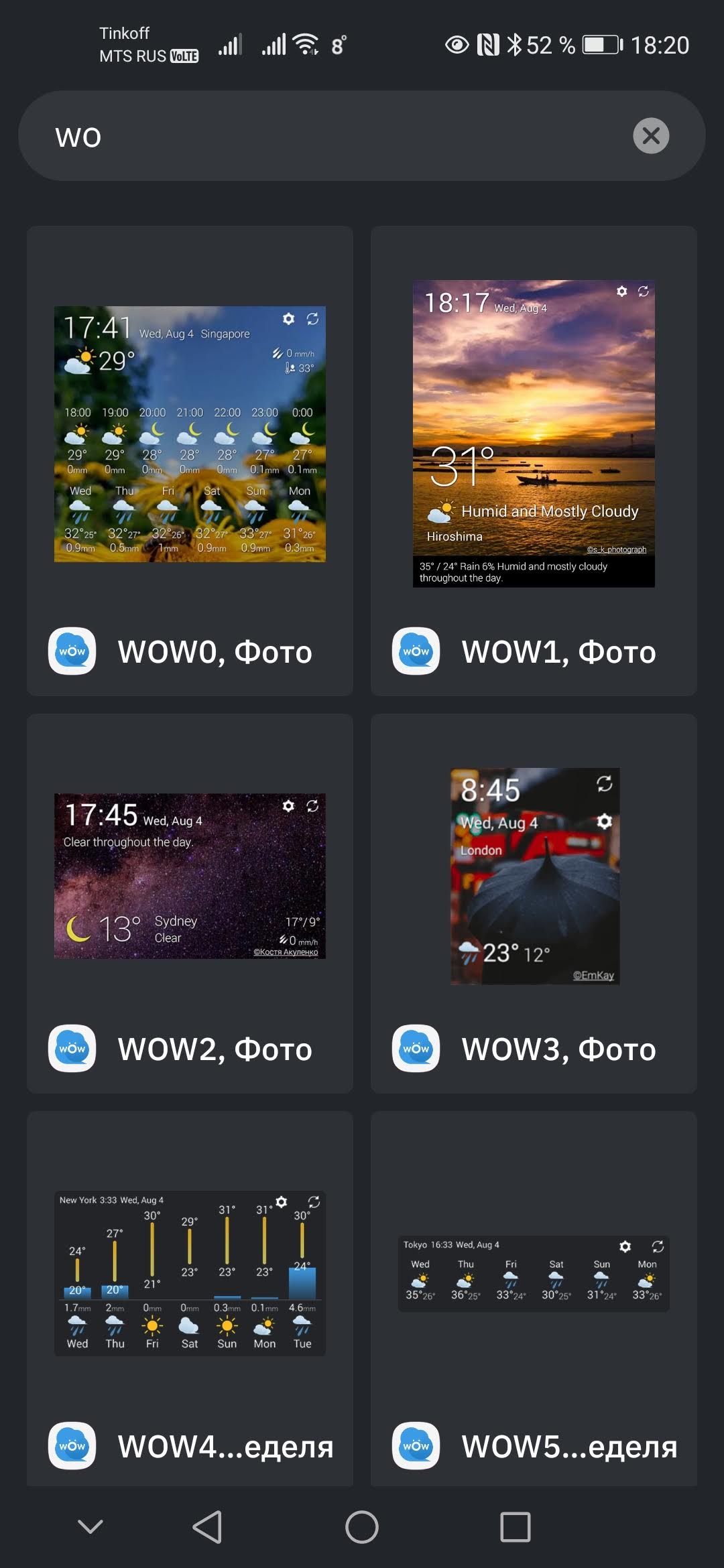Pick the WOW2 Sydney night sky widget
This screenshot has width=724, height=1568.
coord(190,876)
